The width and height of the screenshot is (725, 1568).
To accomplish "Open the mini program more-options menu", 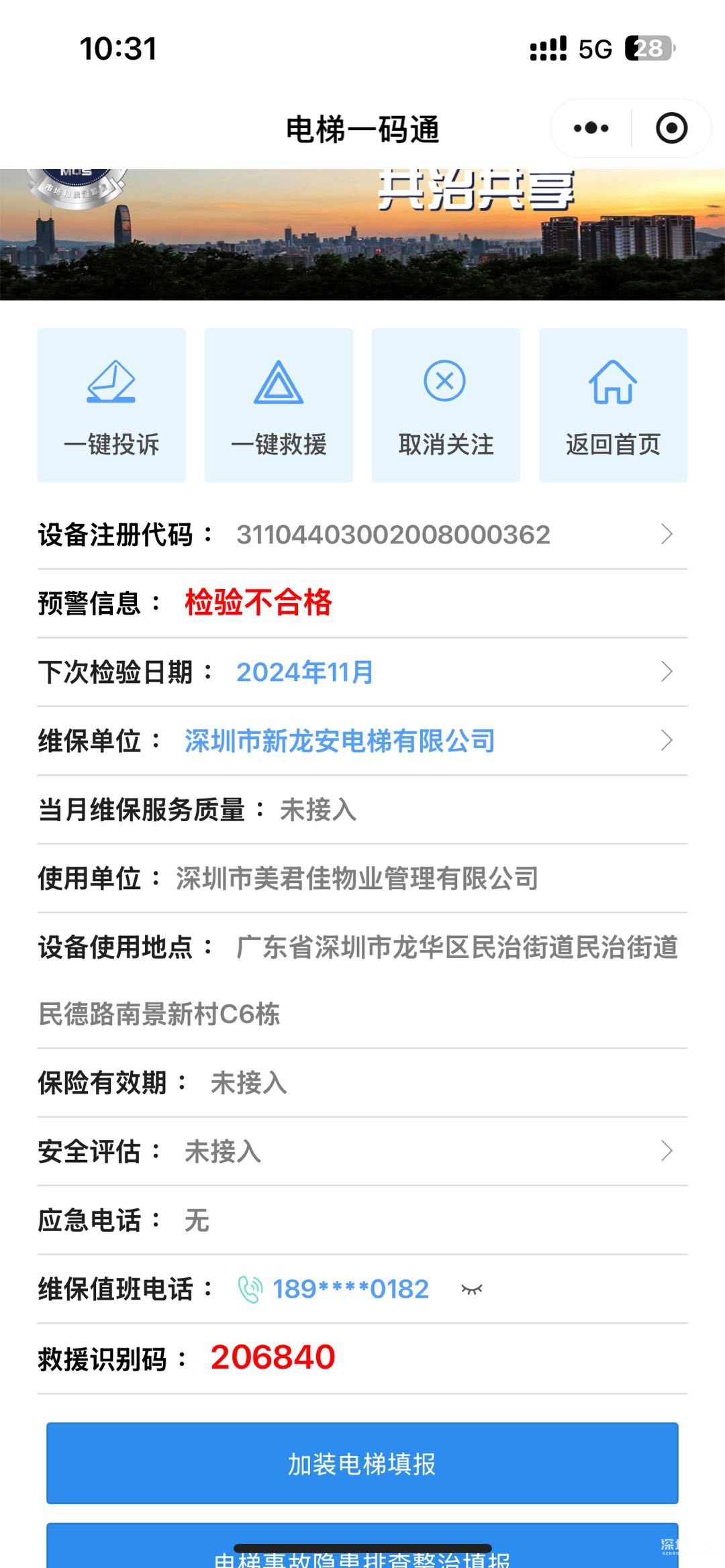I will (x=591, y=128).
